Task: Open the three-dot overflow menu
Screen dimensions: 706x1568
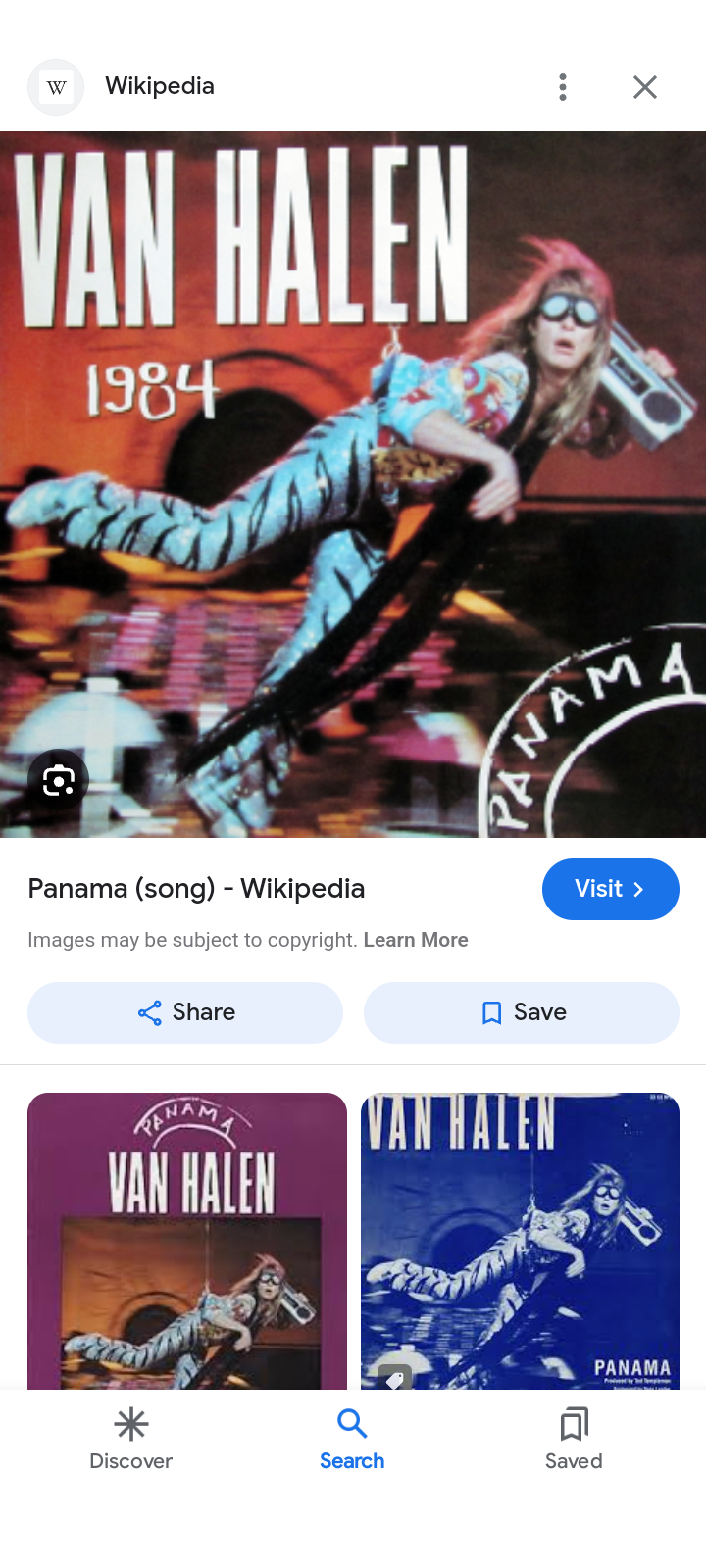Action: pyautogui.click(x=562, y=87)
